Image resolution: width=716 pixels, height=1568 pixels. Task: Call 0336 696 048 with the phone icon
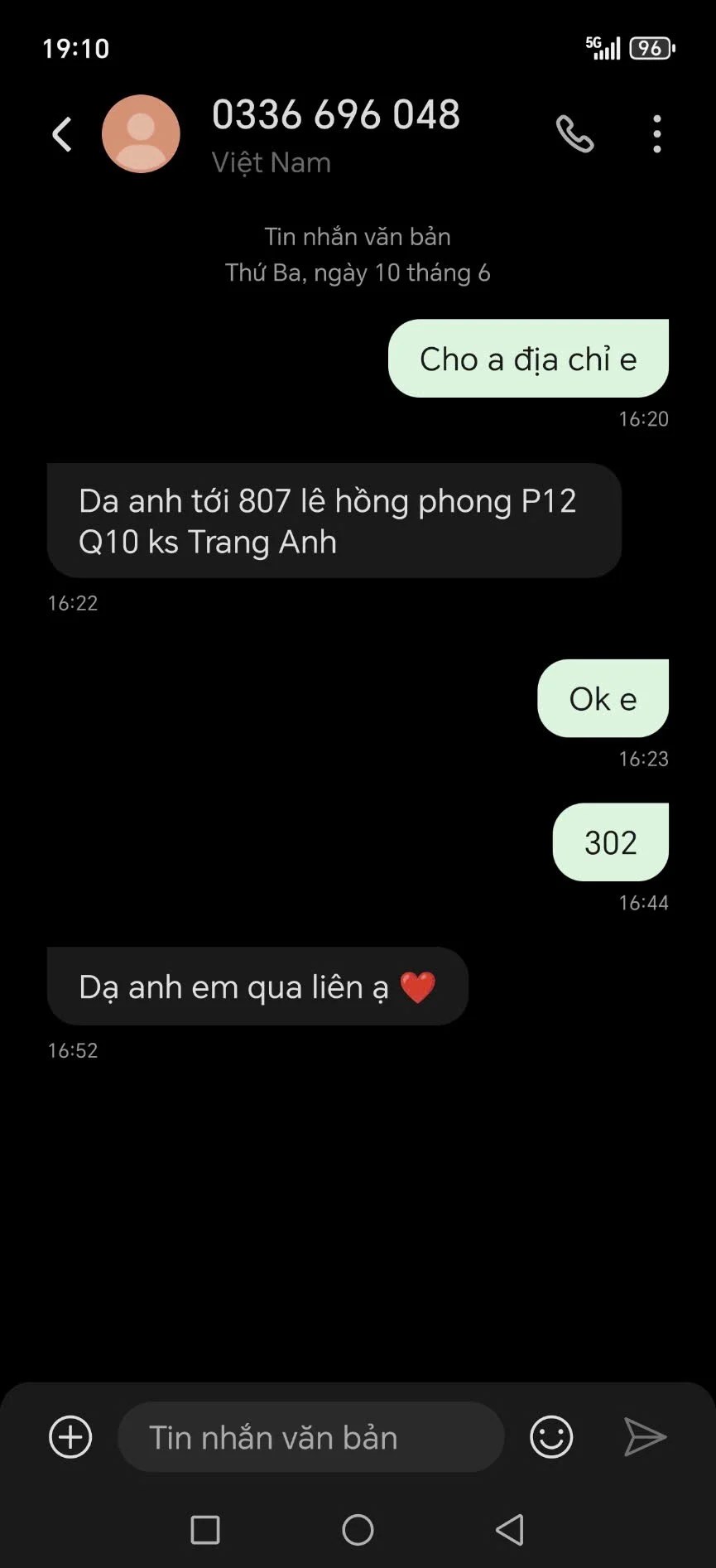574,134
